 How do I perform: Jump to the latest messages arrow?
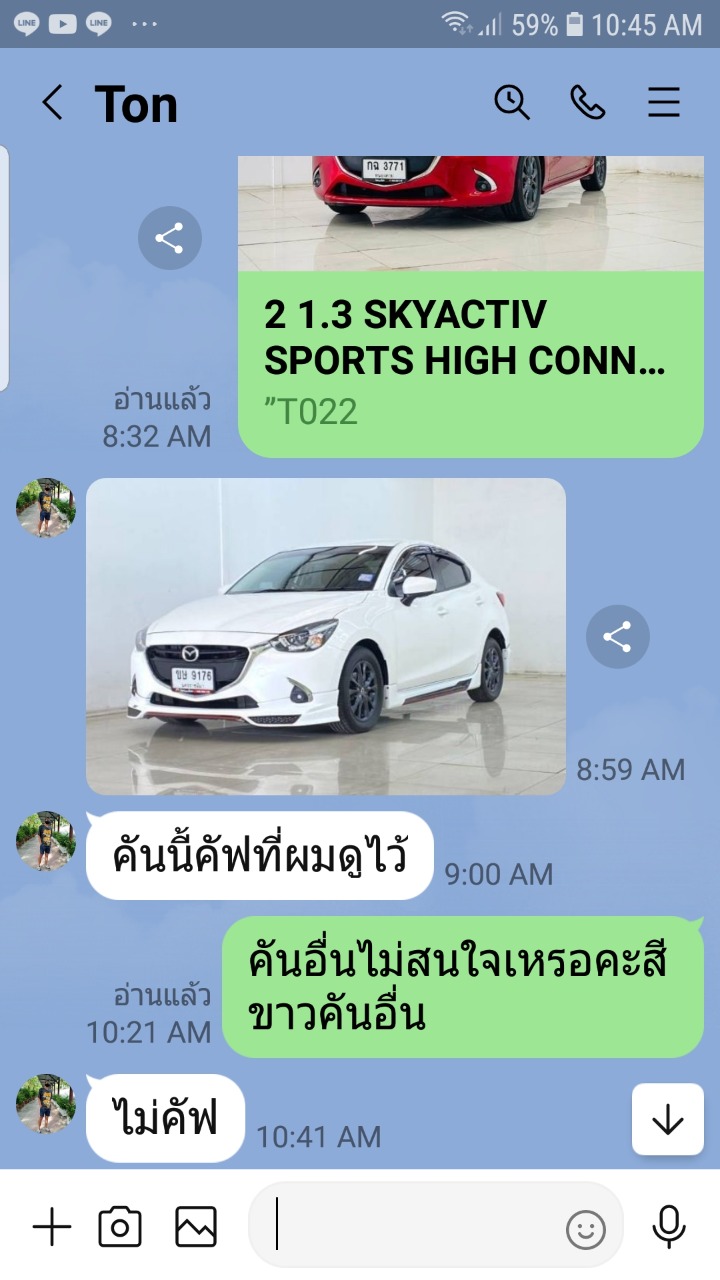[x=667, y=1120]
